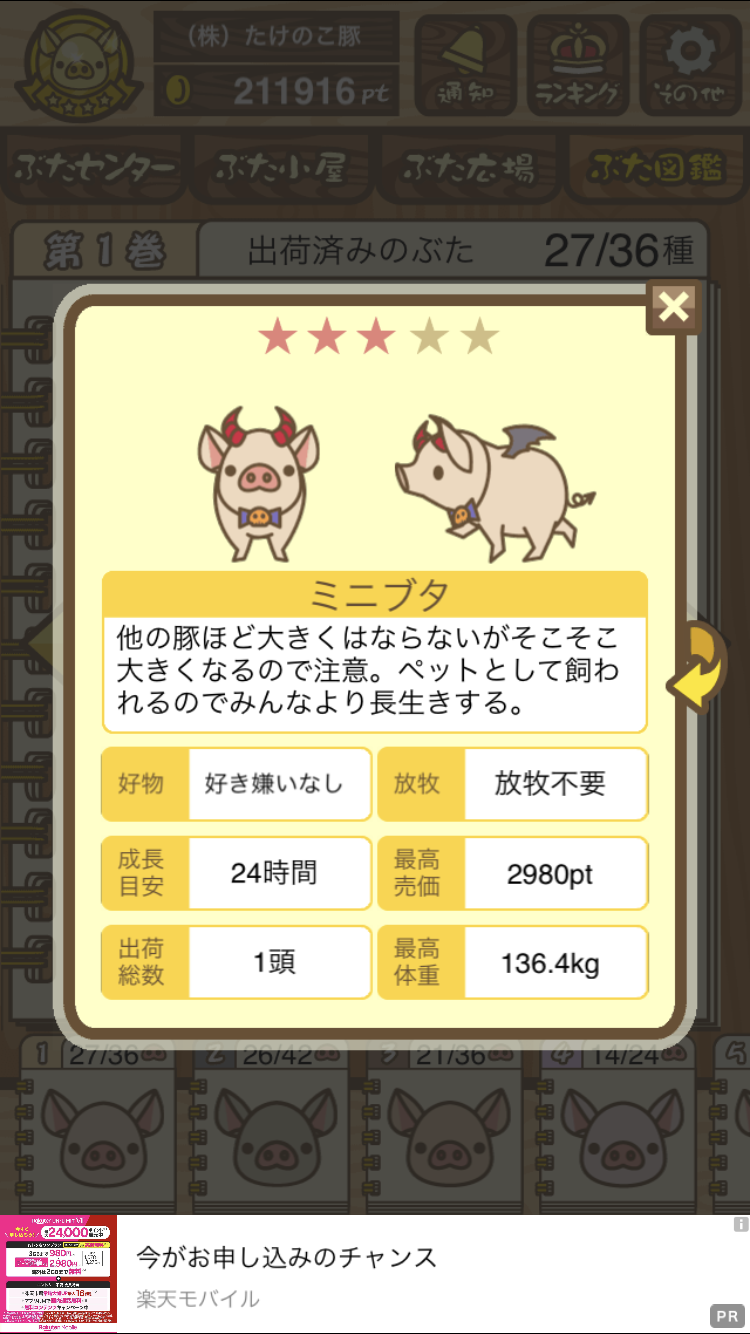Close the ミニブタ detail popup
The height and width of the screenshot is (1334, 750).
coord(674,307)
